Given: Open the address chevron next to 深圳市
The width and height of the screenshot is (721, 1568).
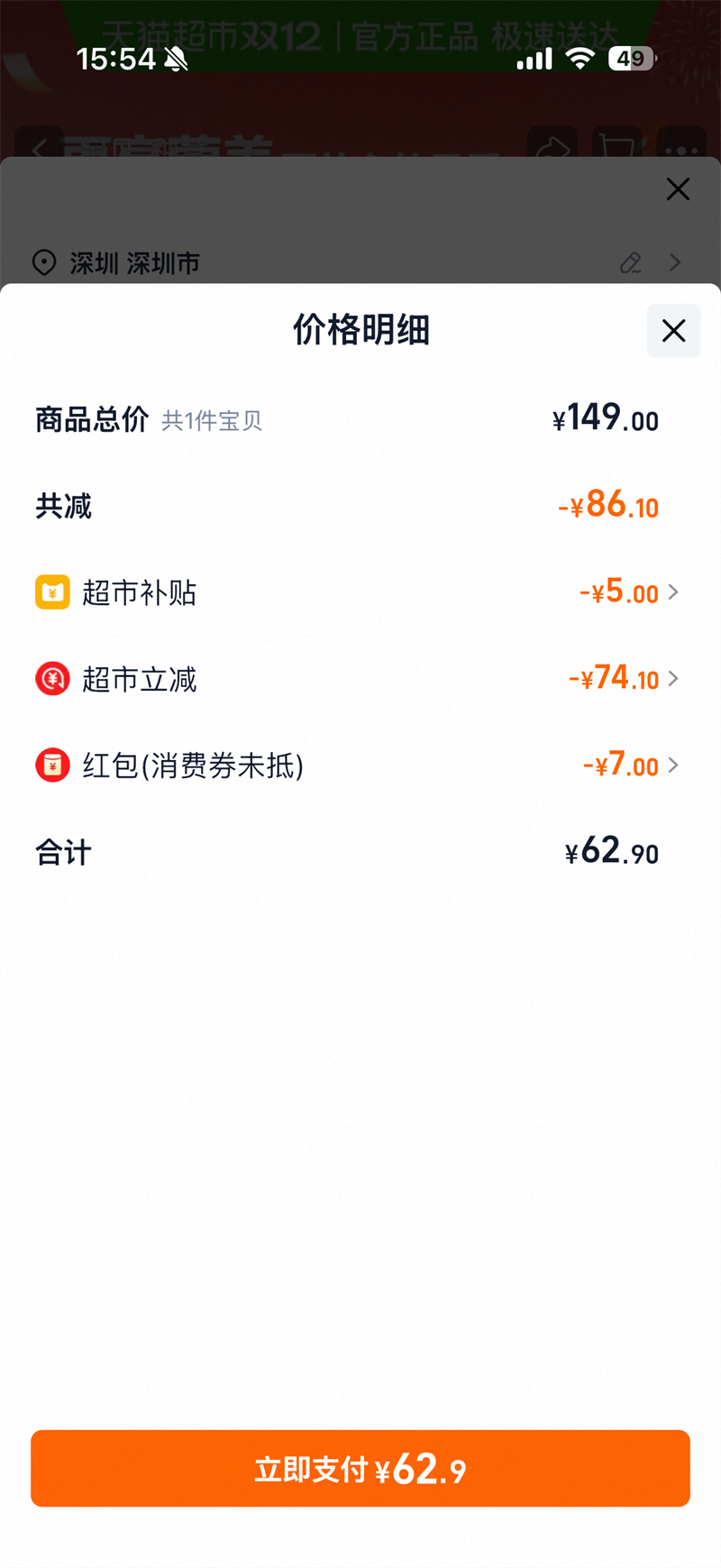Looking at the screenshot, I should [674, 262].
